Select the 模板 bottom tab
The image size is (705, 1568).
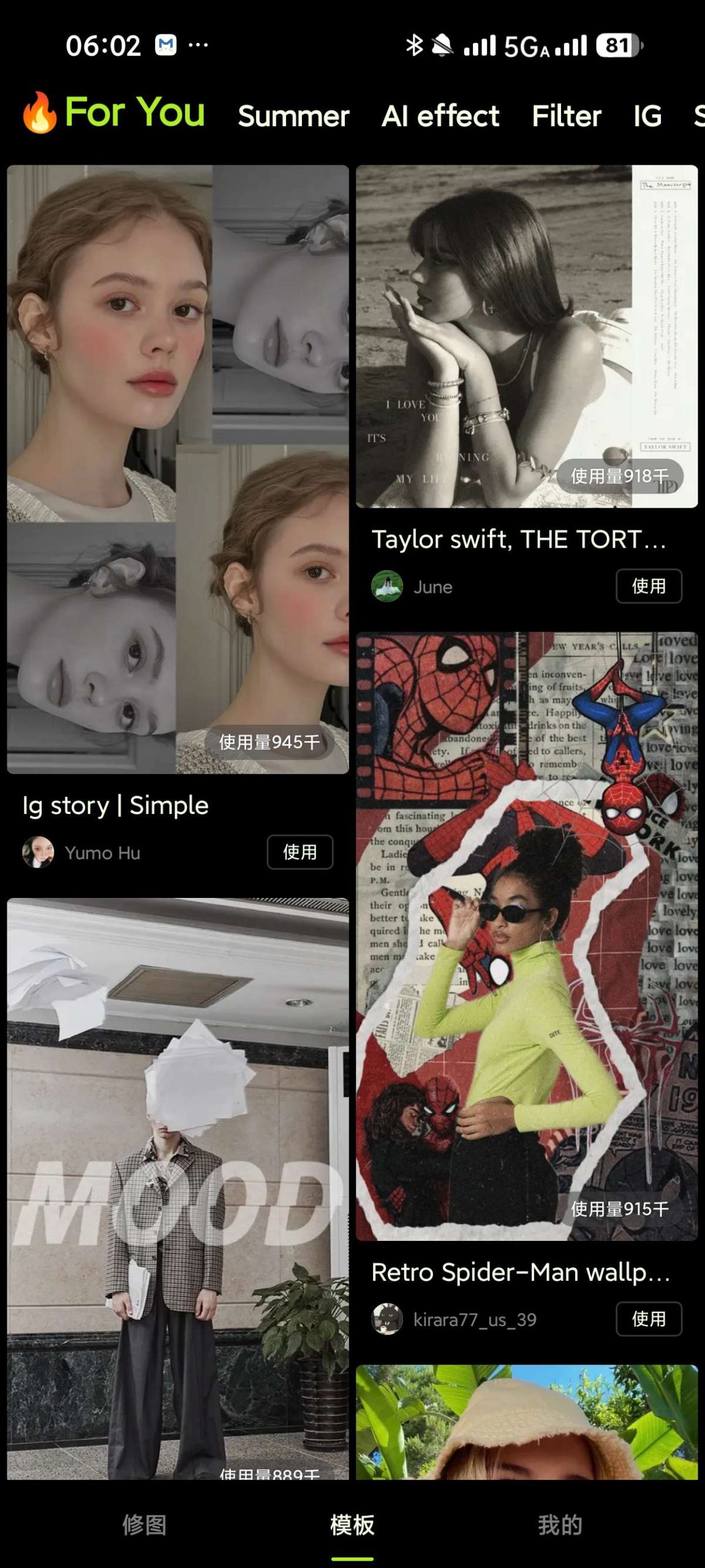tap(352, 1525)
